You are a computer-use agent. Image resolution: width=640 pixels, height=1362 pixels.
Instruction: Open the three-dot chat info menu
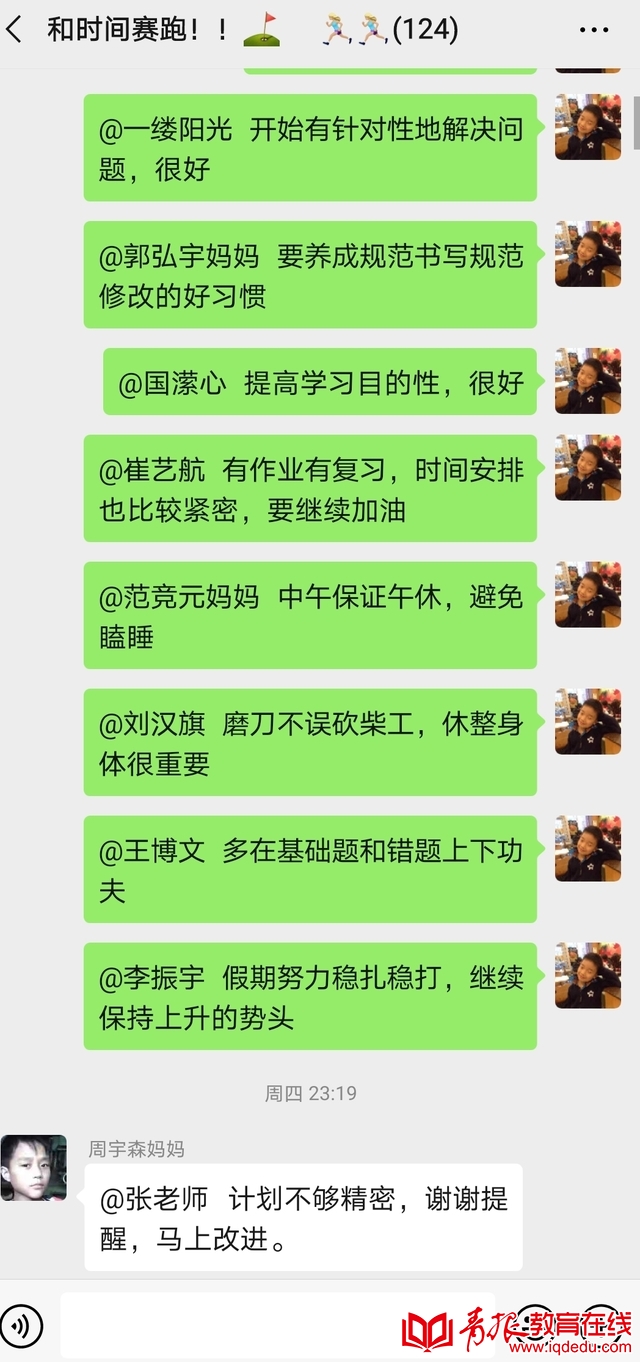point(594,30)
